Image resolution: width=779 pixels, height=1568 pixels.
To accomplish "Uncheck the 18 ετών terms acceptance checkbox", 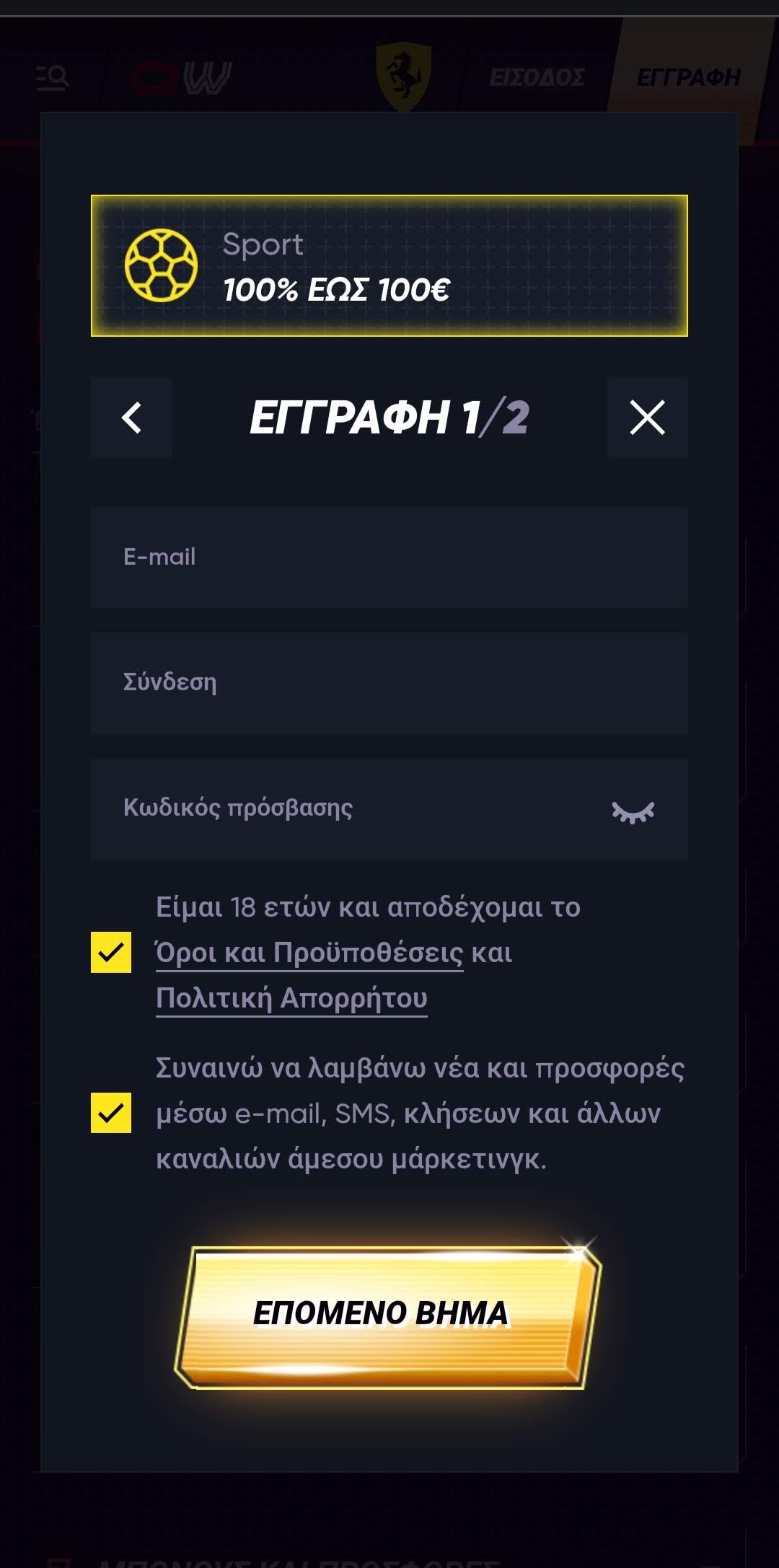I will click(x=111, y=953).
